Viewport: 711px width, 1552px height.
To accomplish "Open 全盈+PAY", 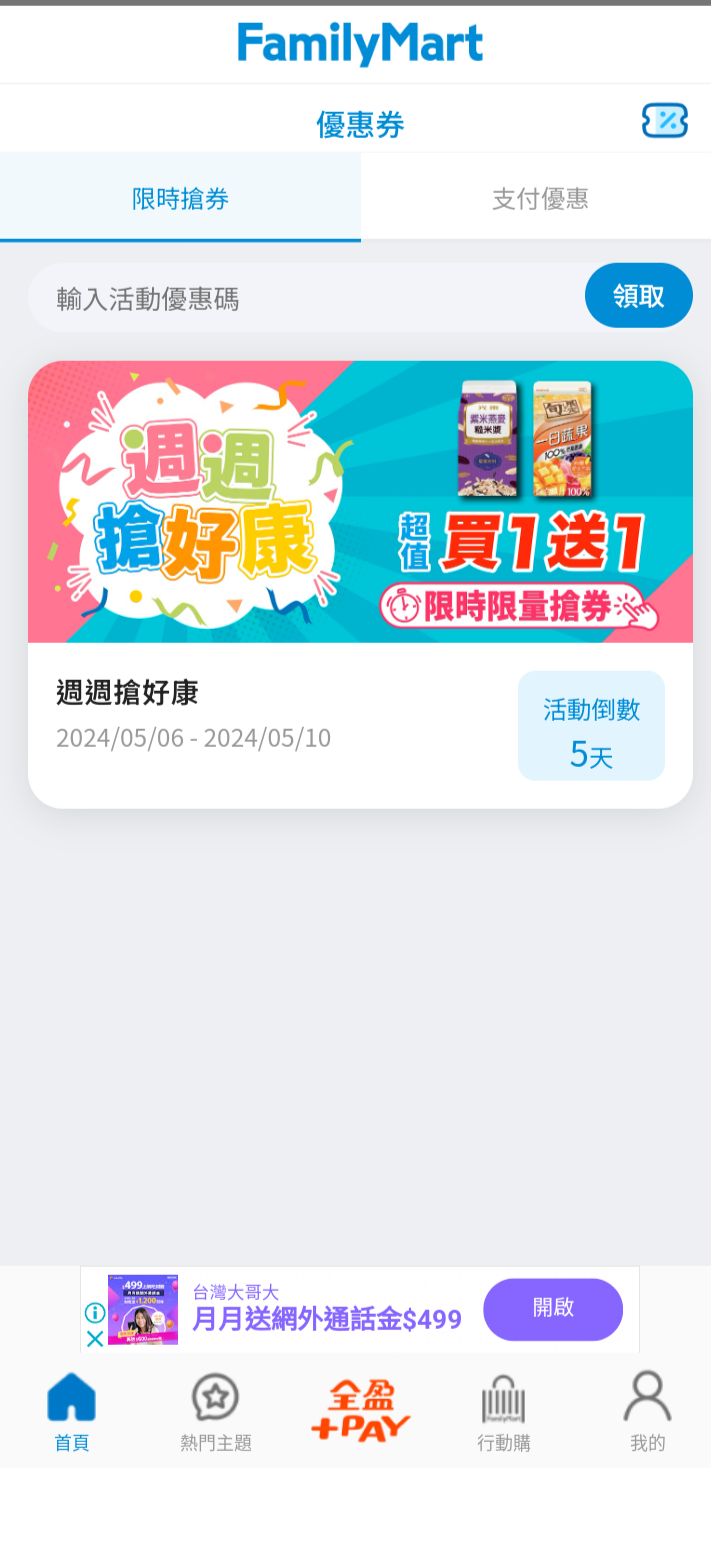I will (360, 1410).
